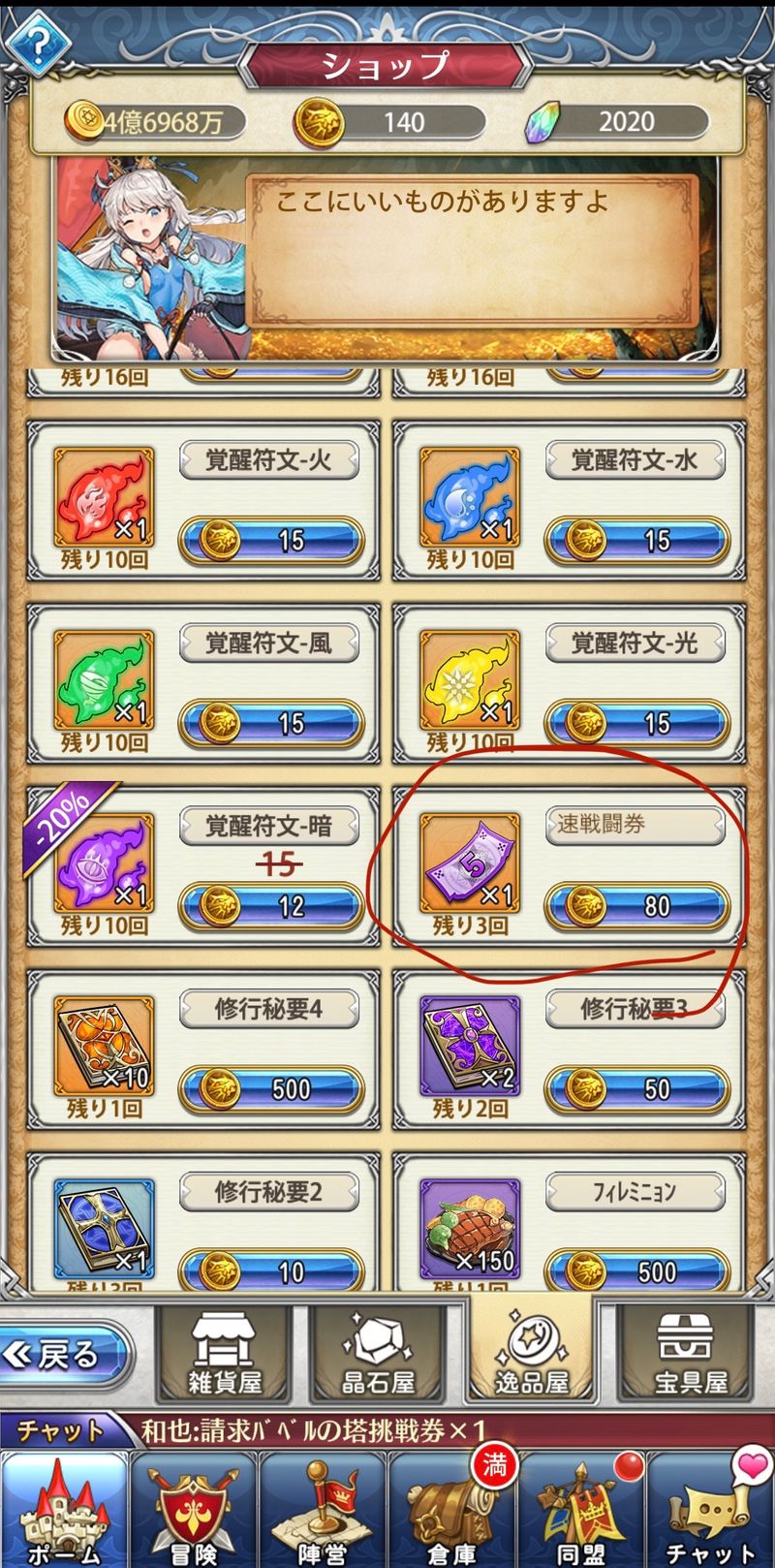The width and height of the screenshot is (775, 1568).
Task: Purchase 修行秘要3 for 50 coins
Action: (637, 1088)
